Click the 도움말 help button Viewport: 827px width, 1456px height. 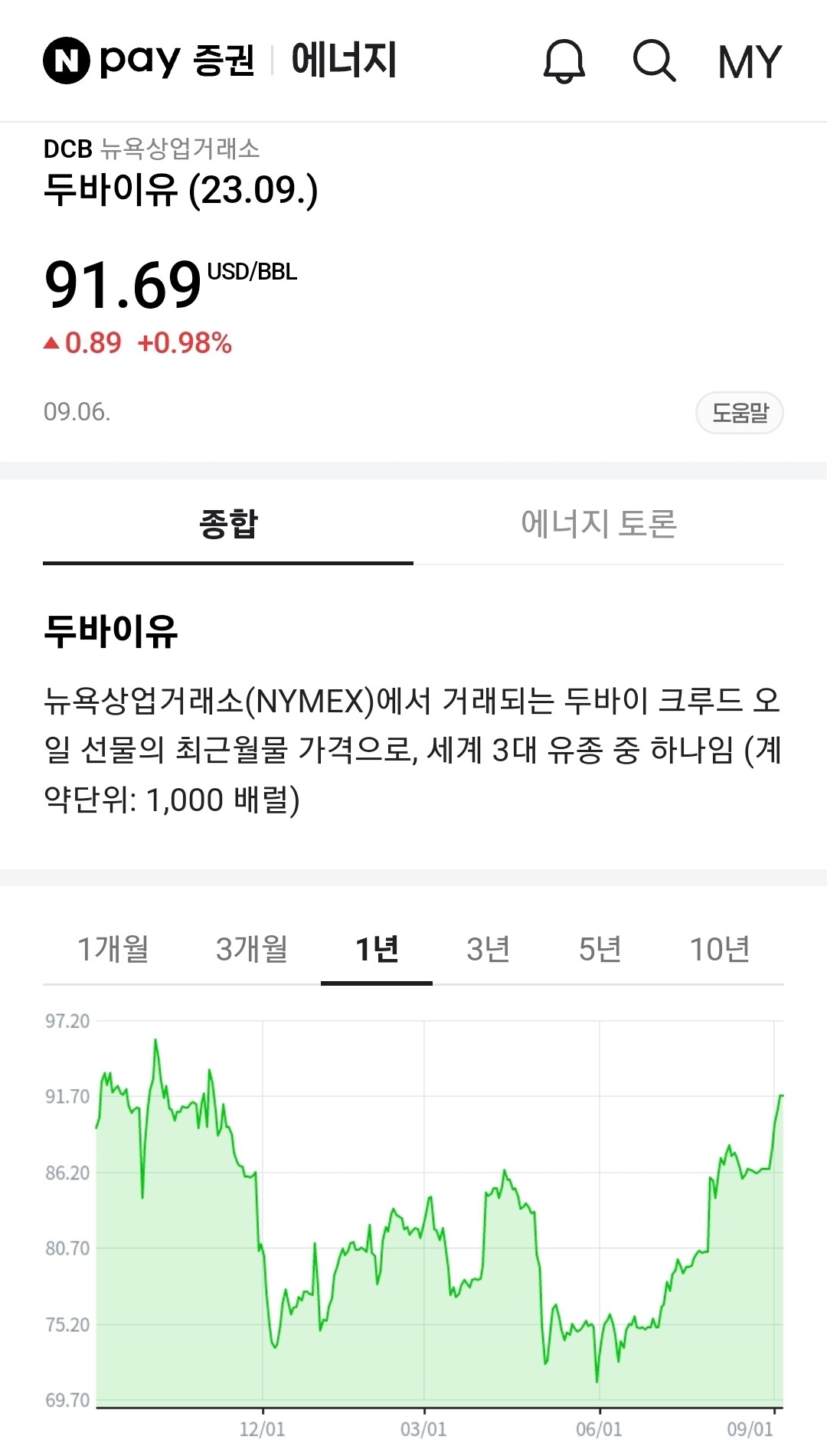click(740, 412)
